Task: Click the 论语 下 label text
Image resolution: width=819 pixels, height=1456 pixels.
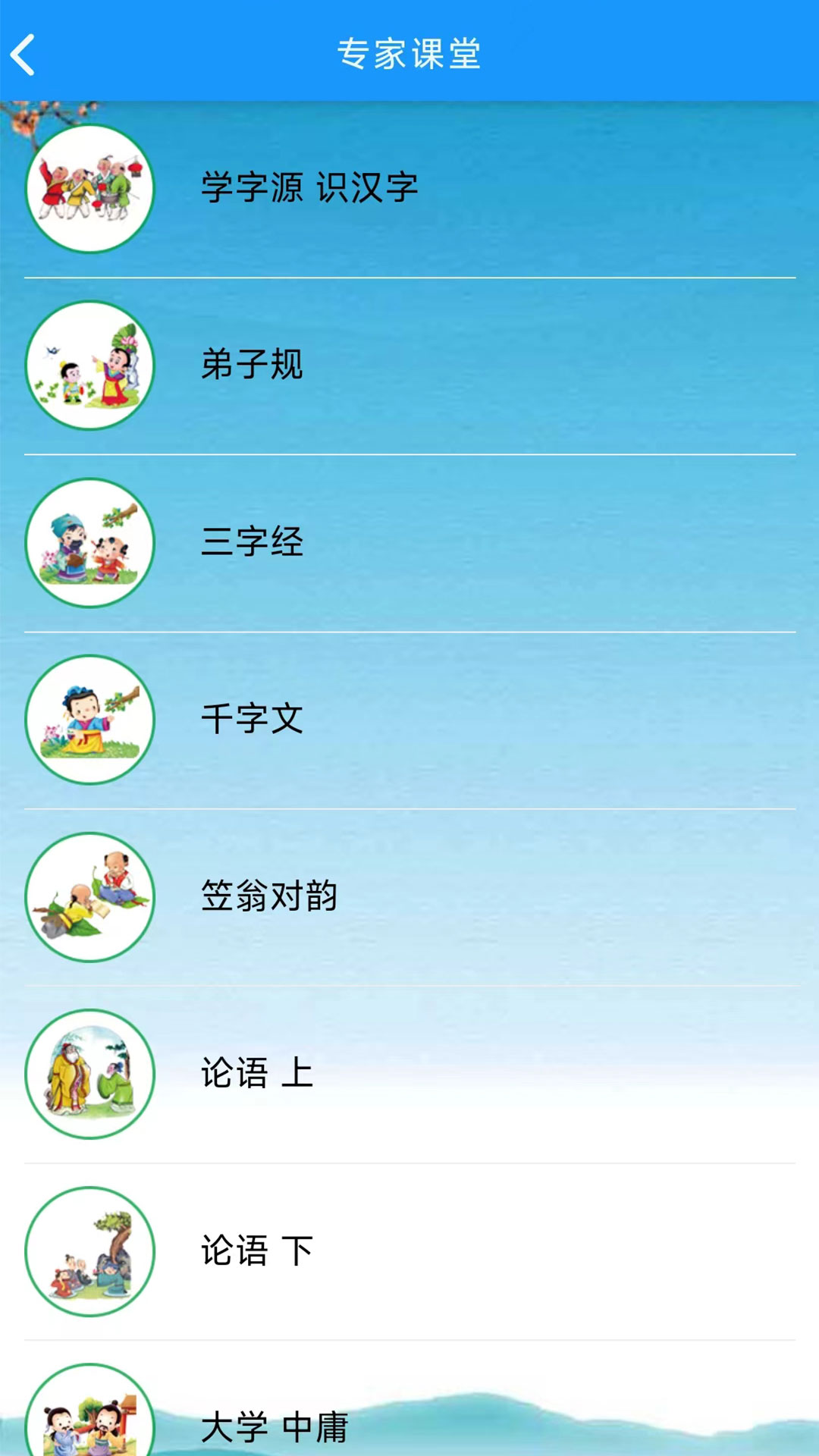Action: coord(258,1250)
